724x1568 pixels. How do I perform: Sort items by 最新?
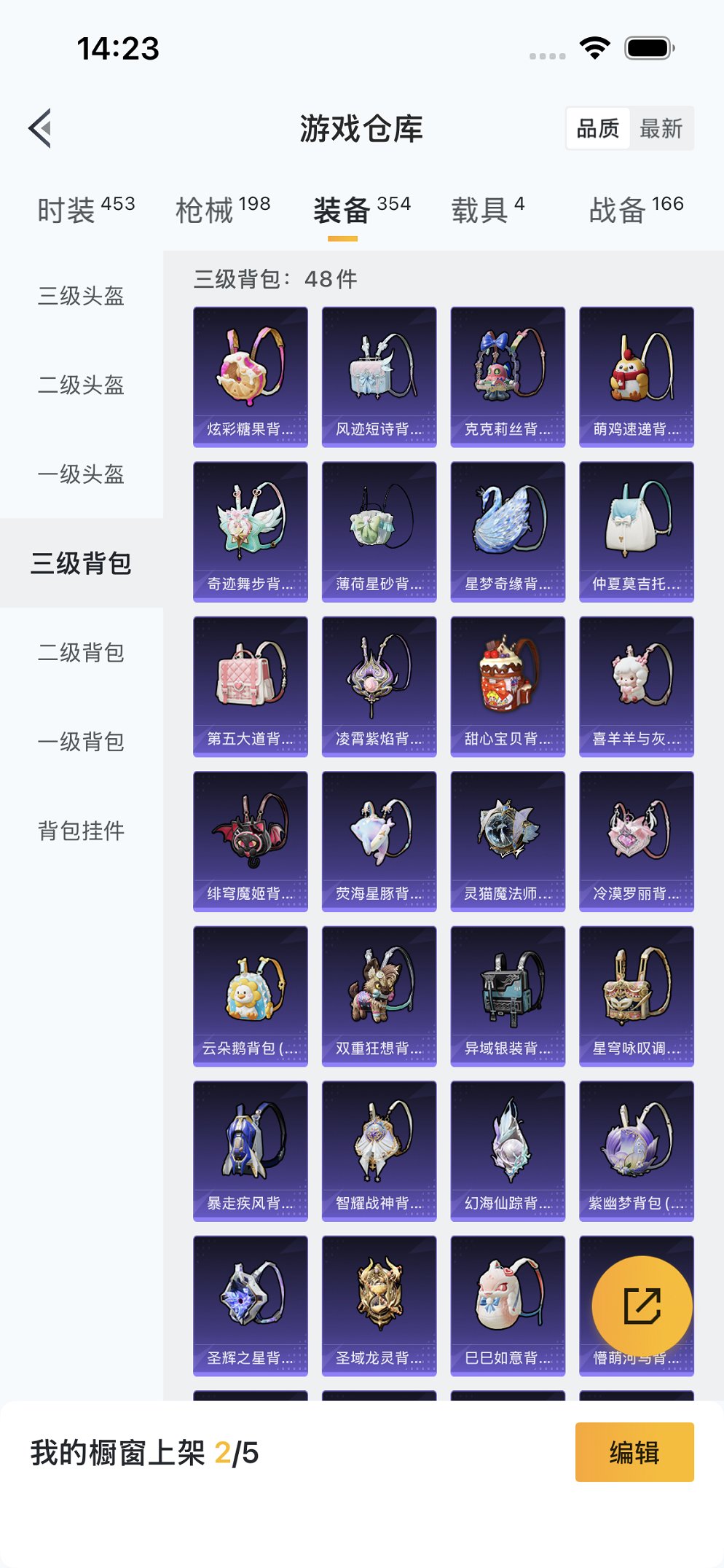click(661, 128)
